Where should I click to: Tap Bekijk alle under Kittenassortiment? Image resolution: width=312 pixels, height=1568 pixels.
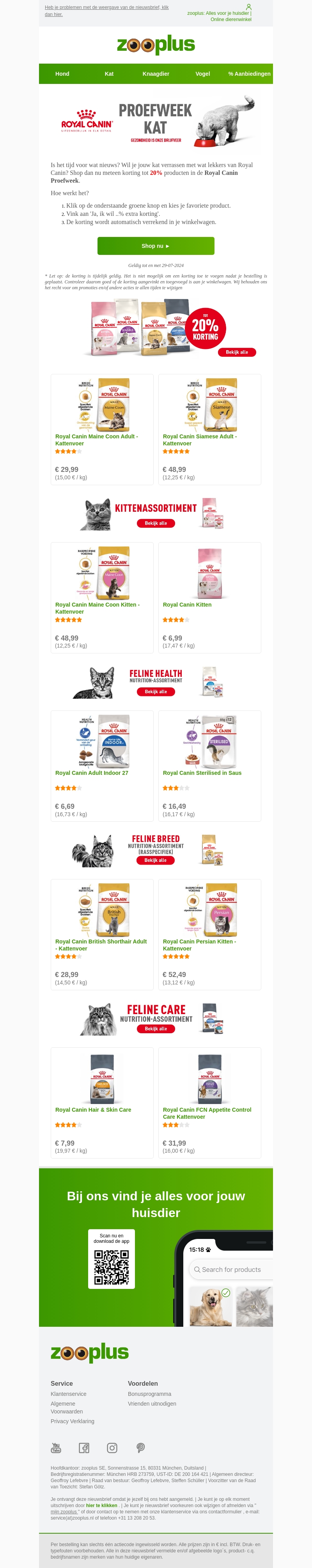point(156,523)
